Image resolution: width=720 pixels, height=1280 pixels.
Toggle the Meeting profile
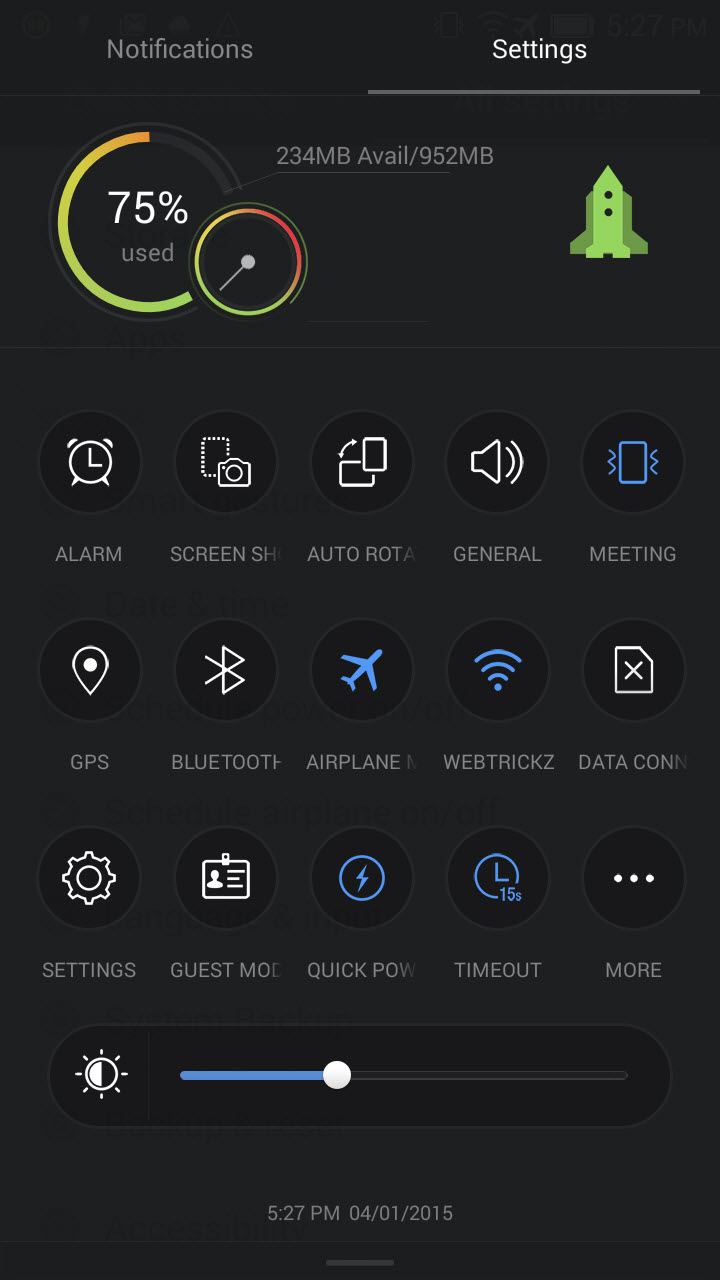633,462
